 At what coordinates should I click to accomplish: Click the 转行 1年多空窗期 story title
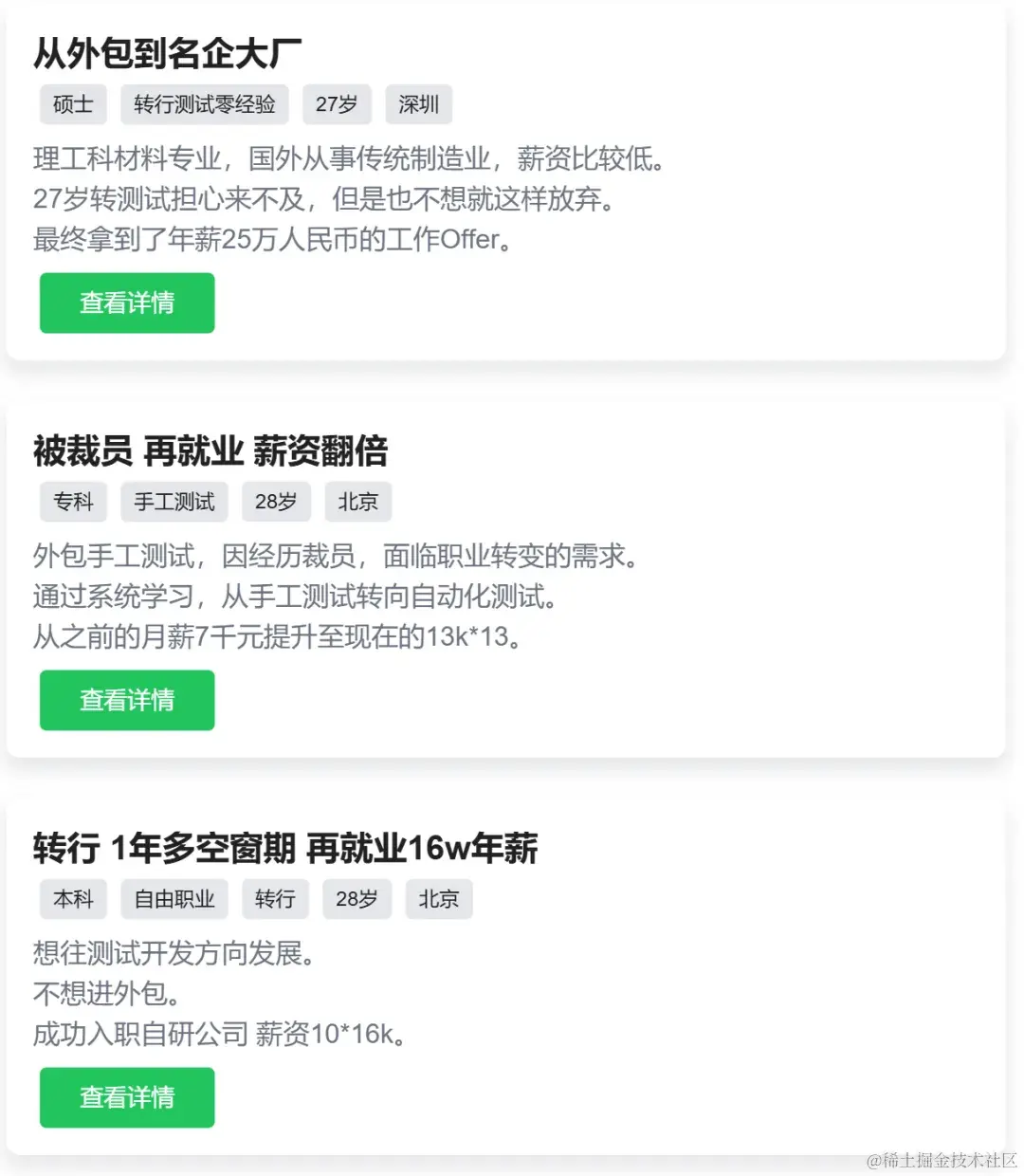[x=284, y=850]
